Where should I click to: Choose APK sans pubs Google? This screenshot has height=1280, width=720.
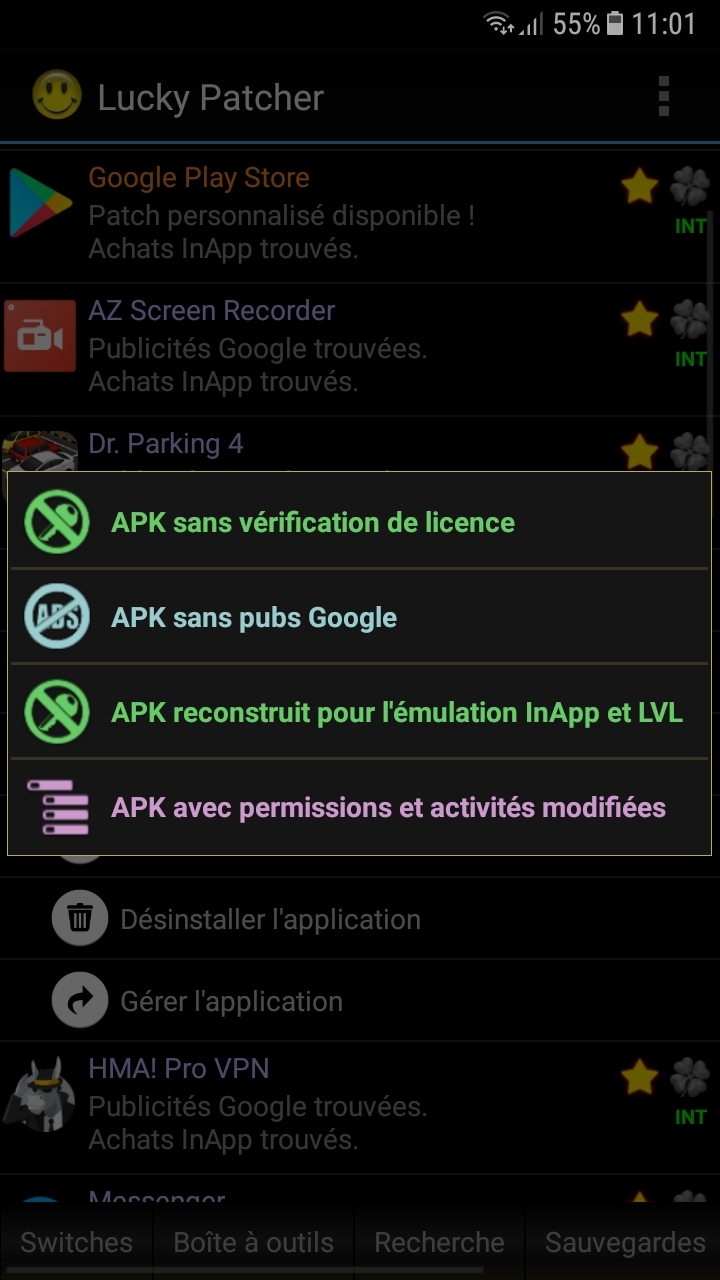tap(358, 617)
